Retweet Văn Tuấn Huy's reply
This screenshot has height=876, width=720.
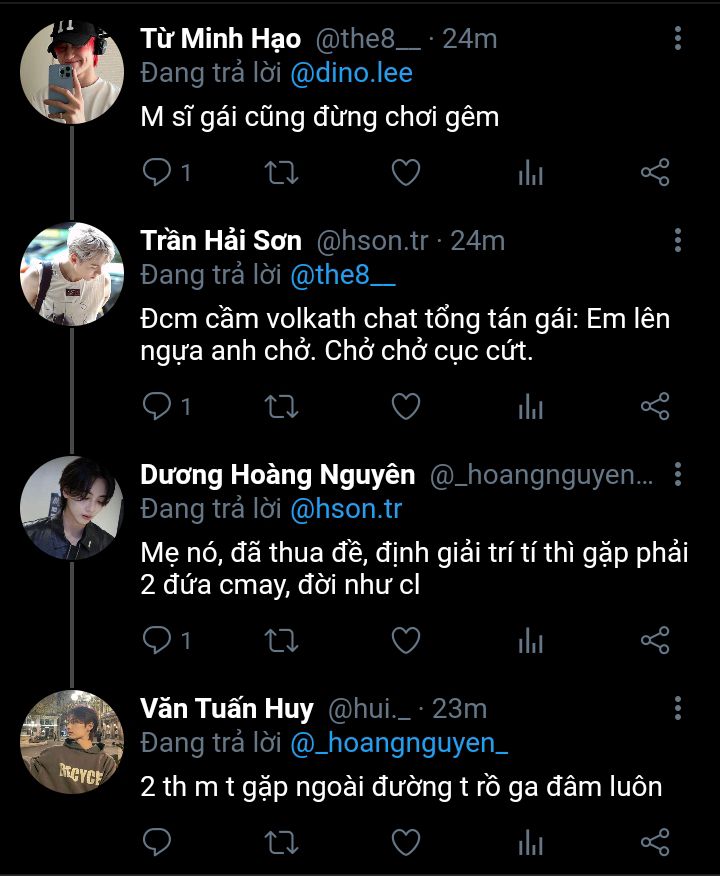click(281, 842)
